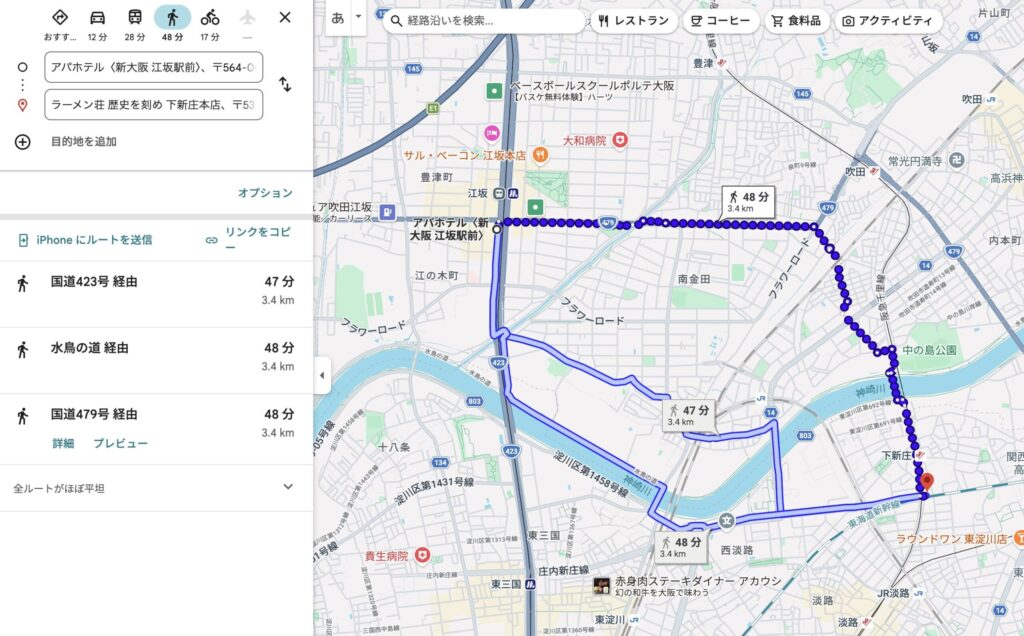Copy the route link
This screenshot has height=636, width=1024.
pos(249,239)
